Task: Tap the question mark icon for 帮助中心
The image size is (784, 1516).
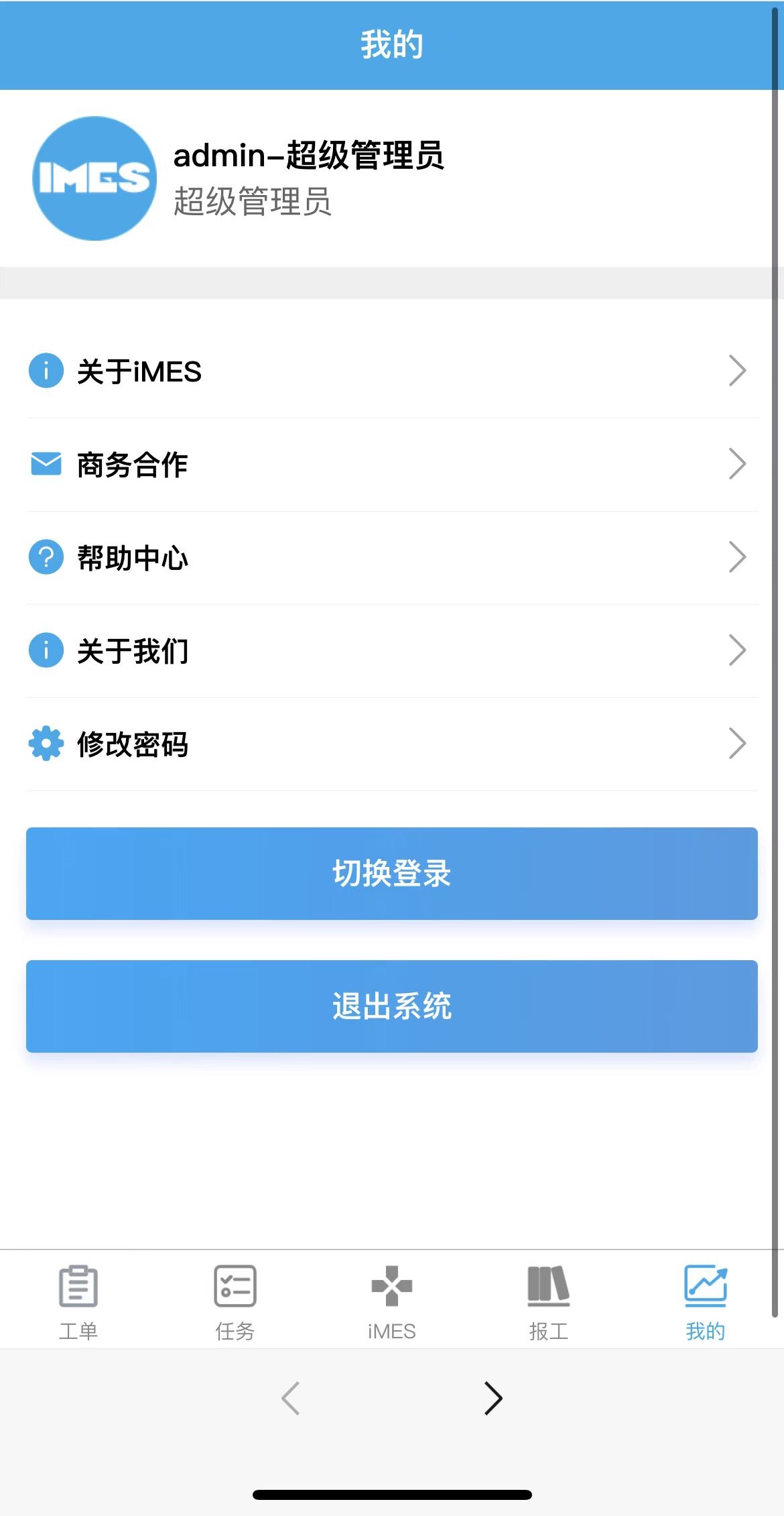Action: (45, 557)
